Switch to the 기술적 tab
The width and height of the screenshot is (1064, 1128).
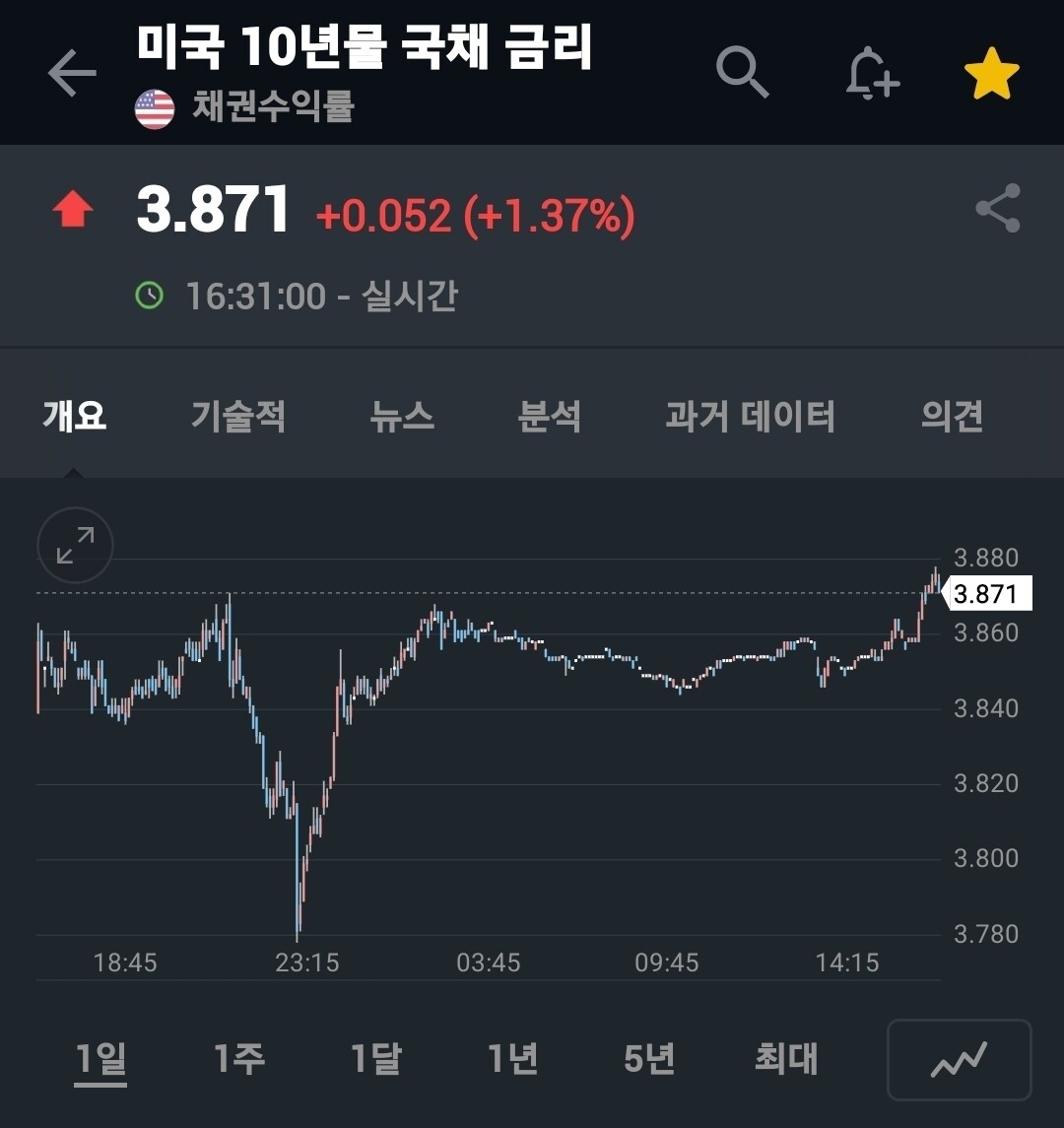point(236,416)
